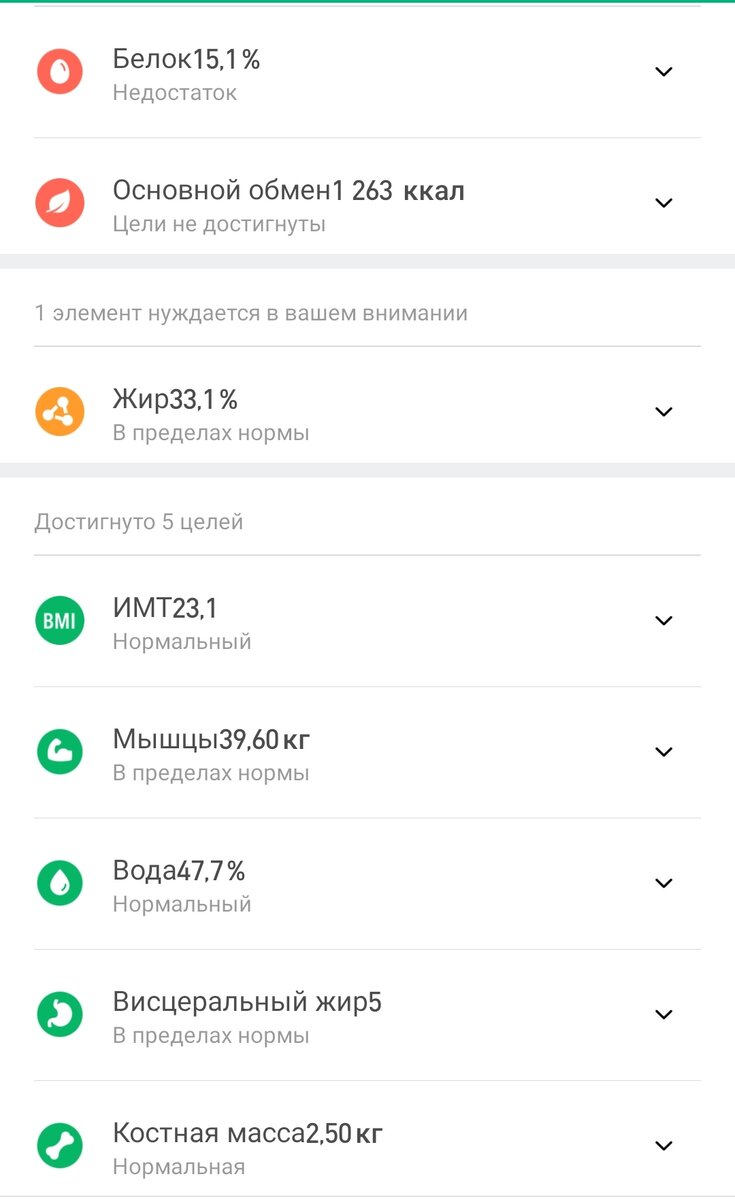Select the green BMI badge icon

pos(60,620)
